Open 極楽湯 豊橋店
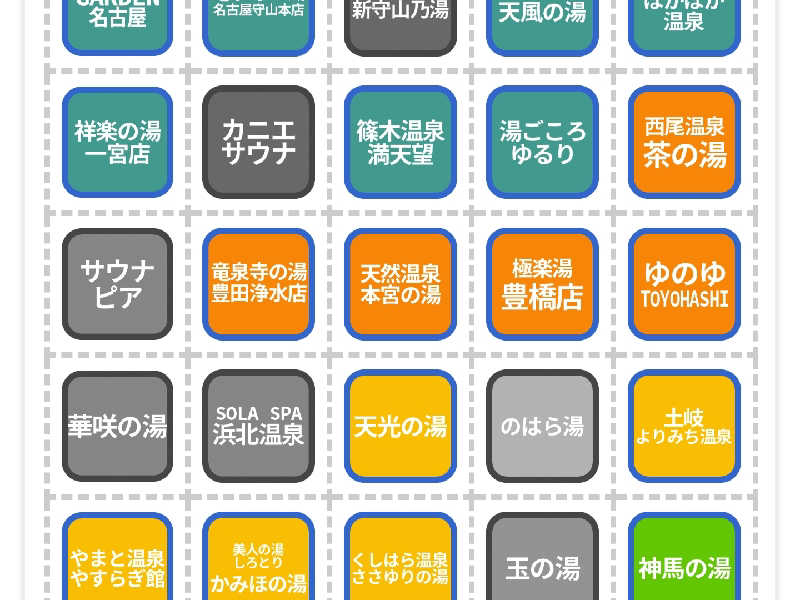Screen dimensions: 800x600 point(543,284)
